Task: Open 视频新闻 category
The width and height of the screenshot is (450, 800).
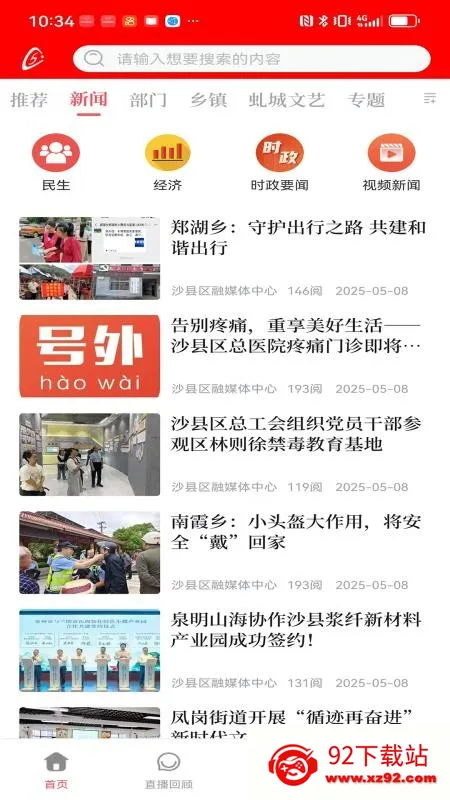Action: coord(391,162)
